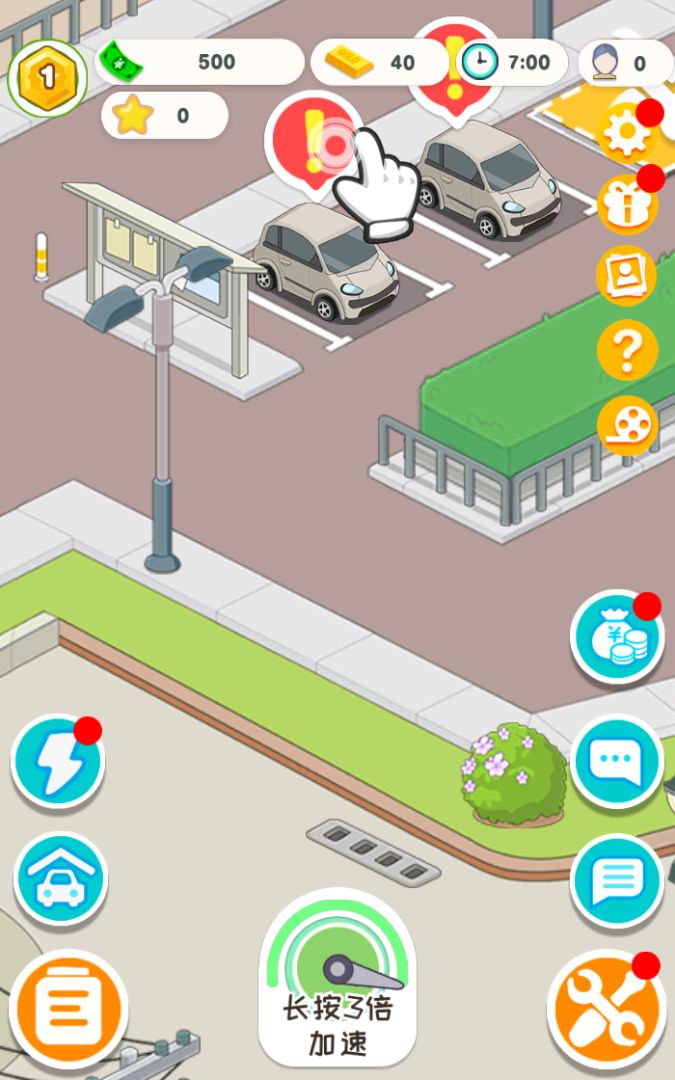Tap the alert bubble above front car
The image size is (675, 1080).
click(312, 138)
